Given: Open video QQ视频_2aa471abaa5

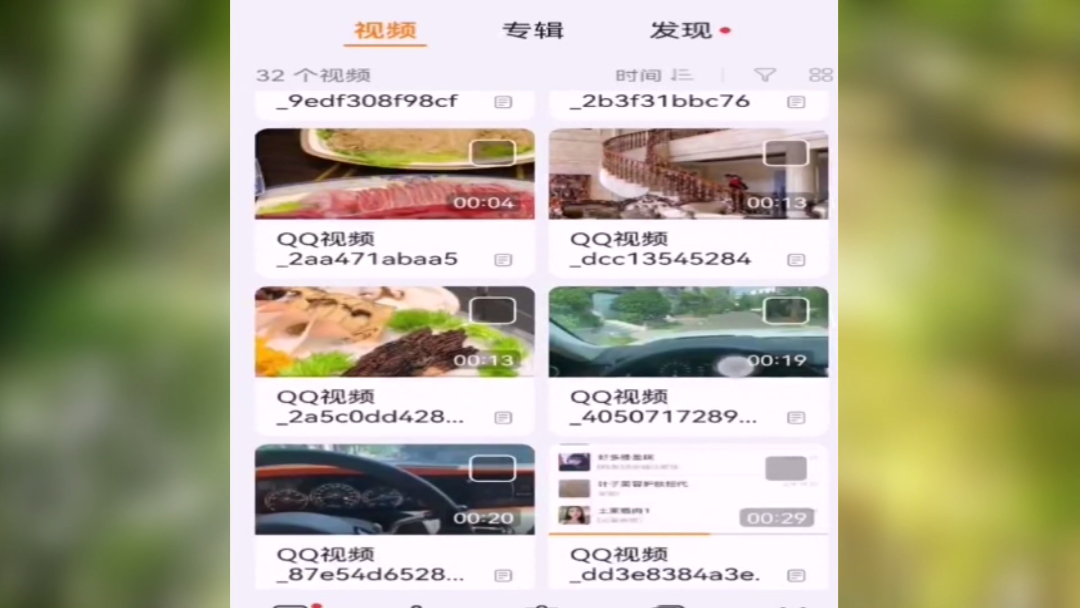Looking at the screenshot, I should 394,174.
